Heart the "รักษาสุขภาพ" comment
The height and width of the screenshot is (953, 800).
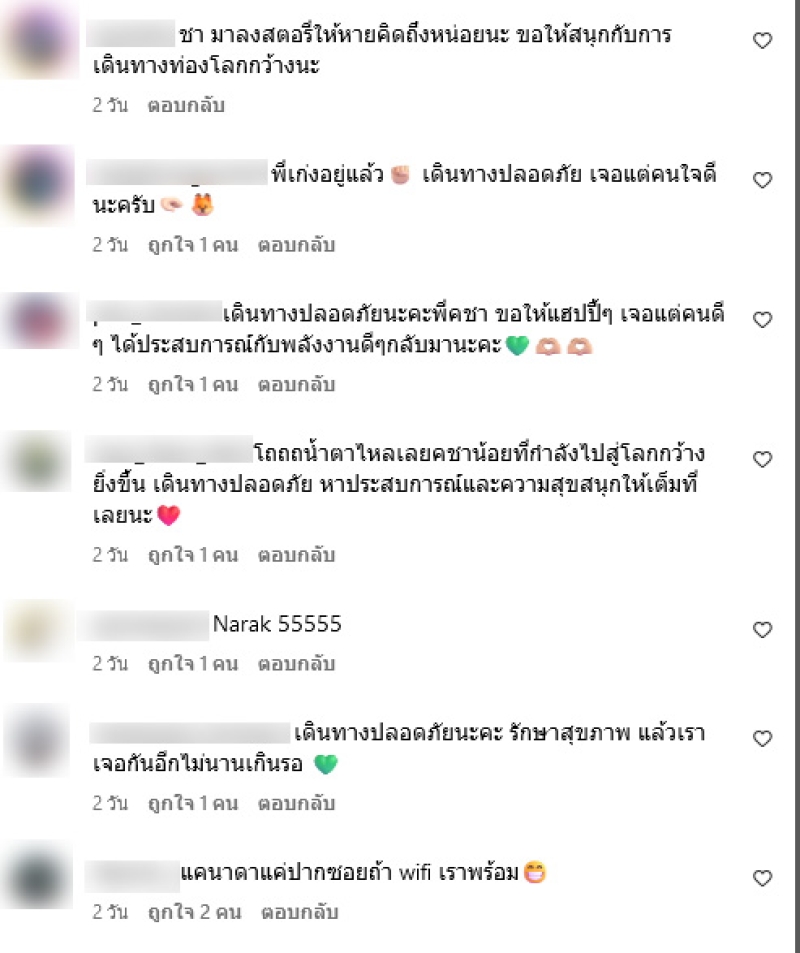pyautogui.click(x=762, y=739)
